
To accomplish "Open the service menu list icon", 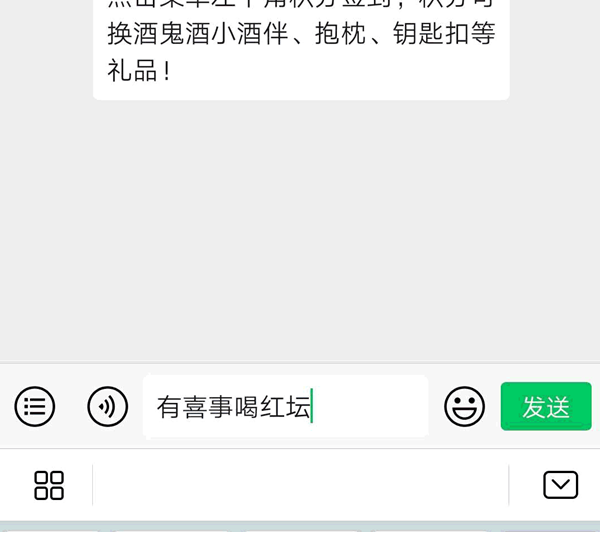I will click(35, 407).
